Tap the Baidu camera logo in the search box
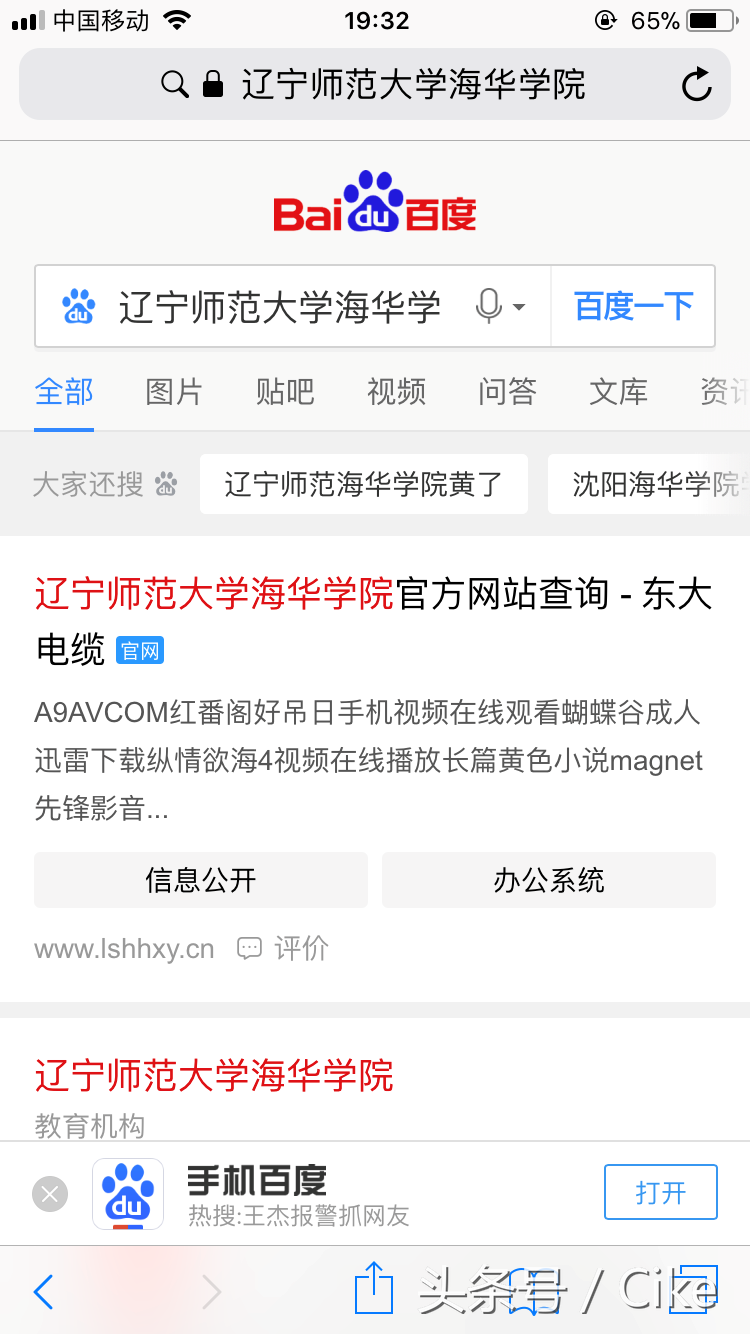The width and height of the screenshot is (750, 1334). point(78,307)
